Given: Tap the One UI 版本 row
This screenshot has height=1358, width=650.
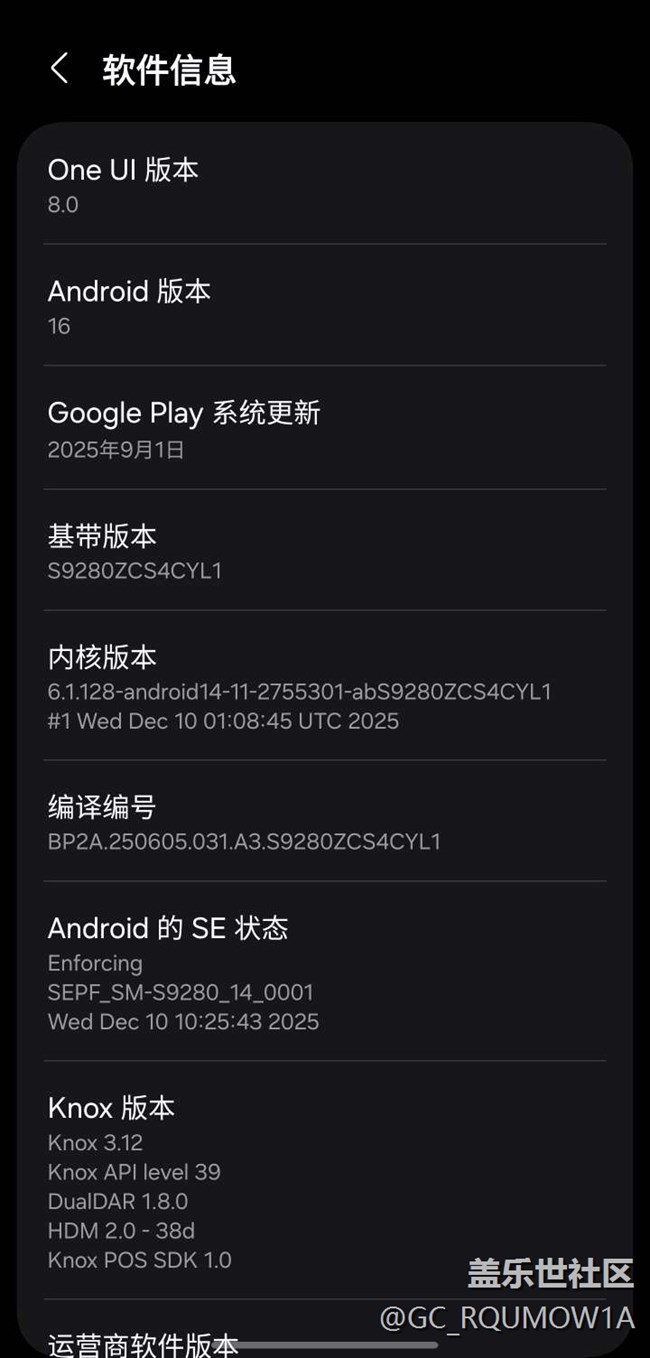Looking at the screenshot, I should pos(324,186).
